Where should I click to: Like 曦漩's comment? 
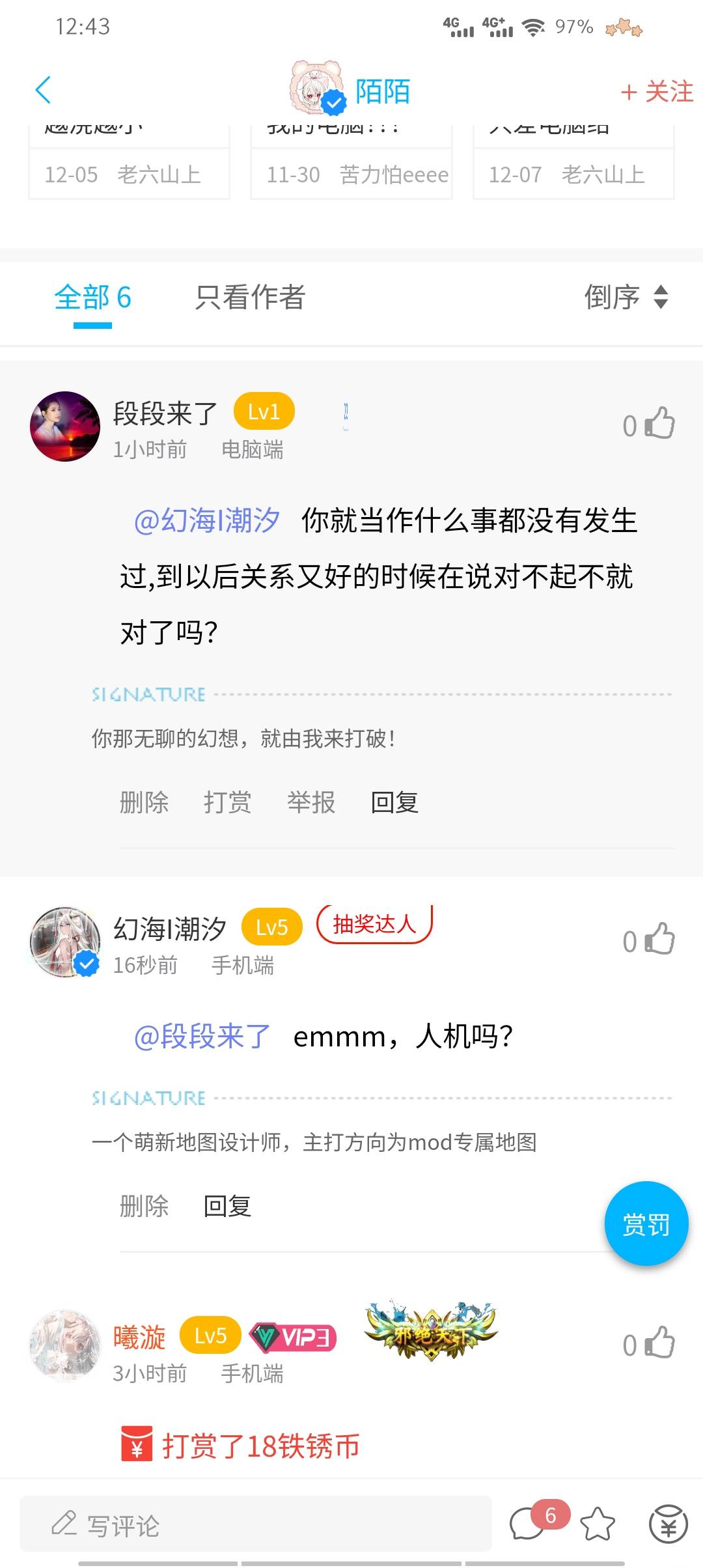(659, 1343)
